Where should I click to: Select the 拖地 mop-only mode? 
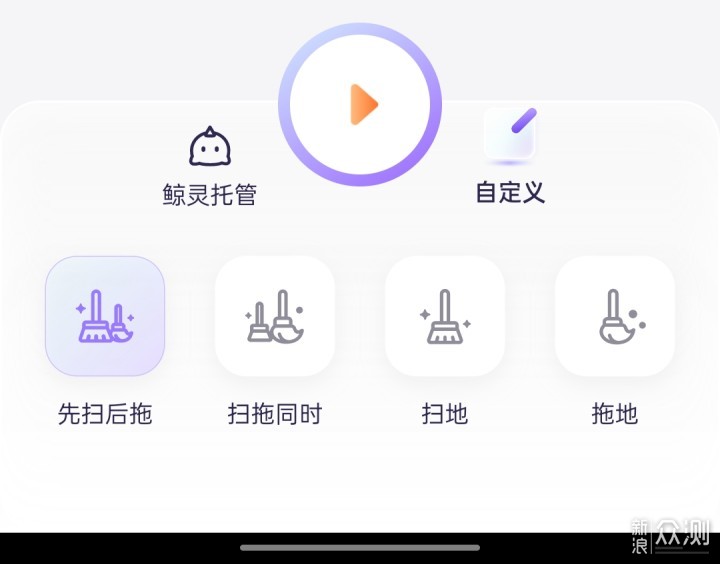(x=615, y=316)
